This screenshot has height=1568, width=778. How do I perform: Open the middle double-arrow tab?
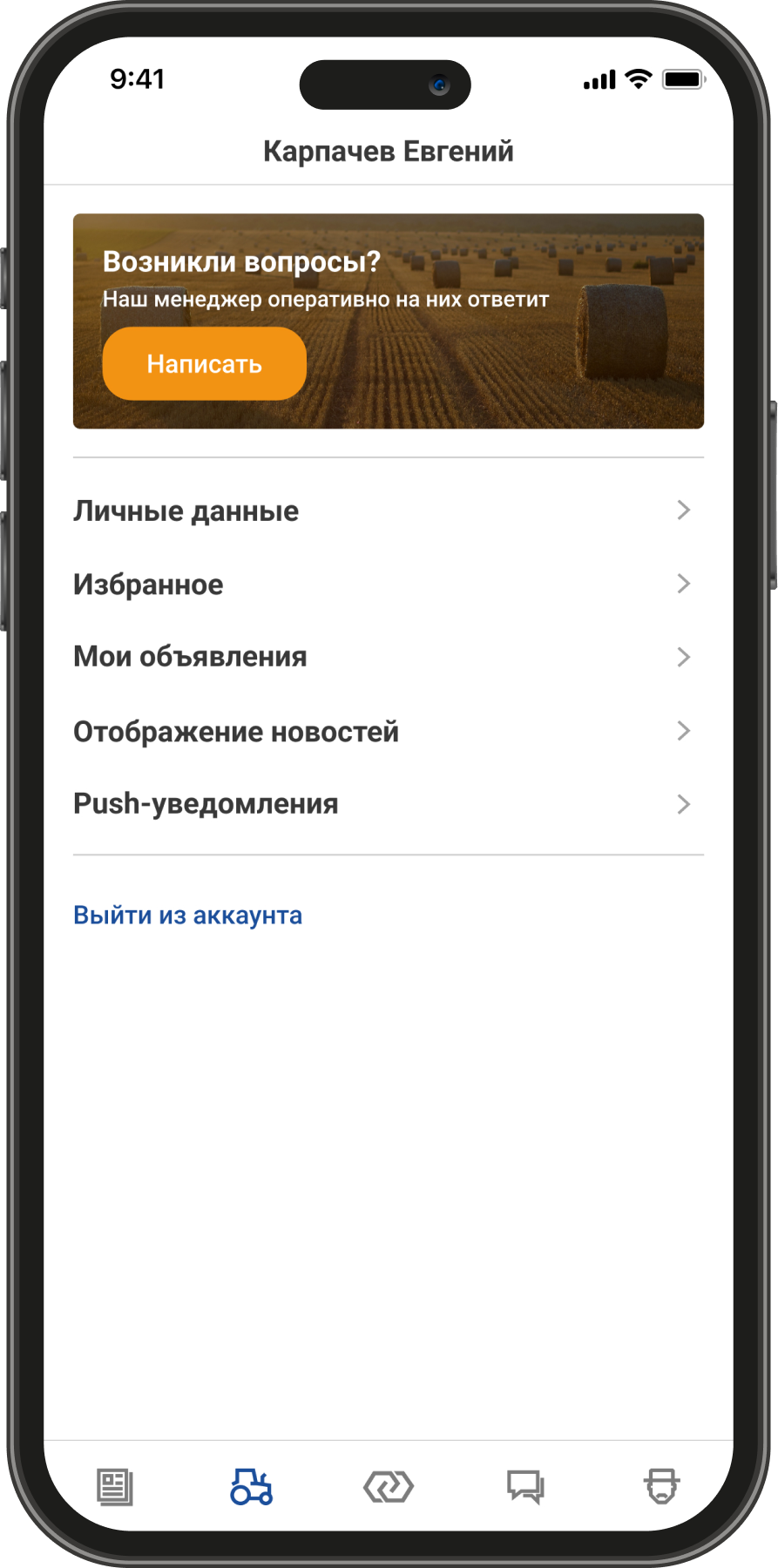[x=389, y=1487]
